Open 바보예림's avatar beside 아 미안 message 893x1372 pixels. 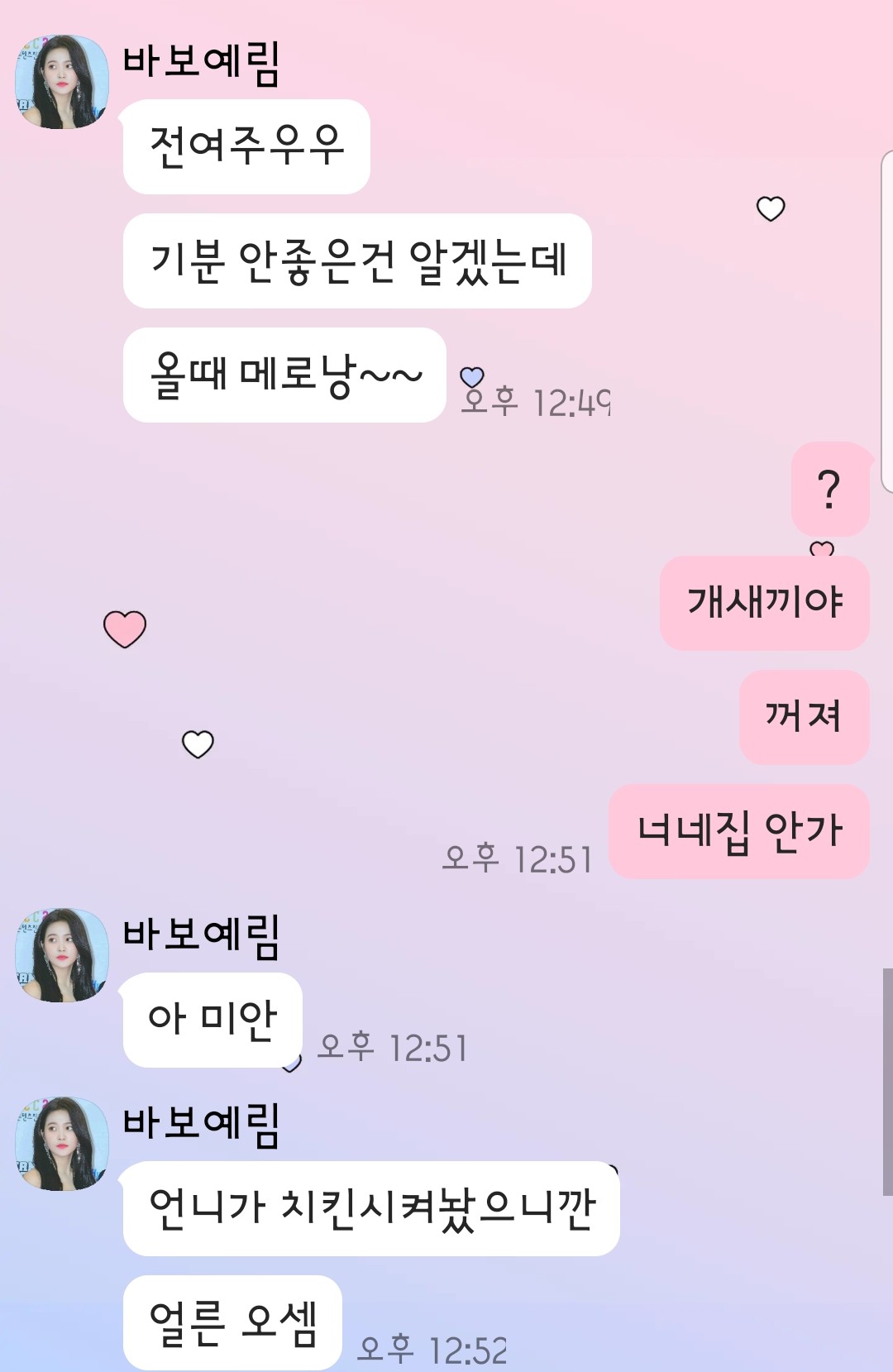tap(62, 955)
